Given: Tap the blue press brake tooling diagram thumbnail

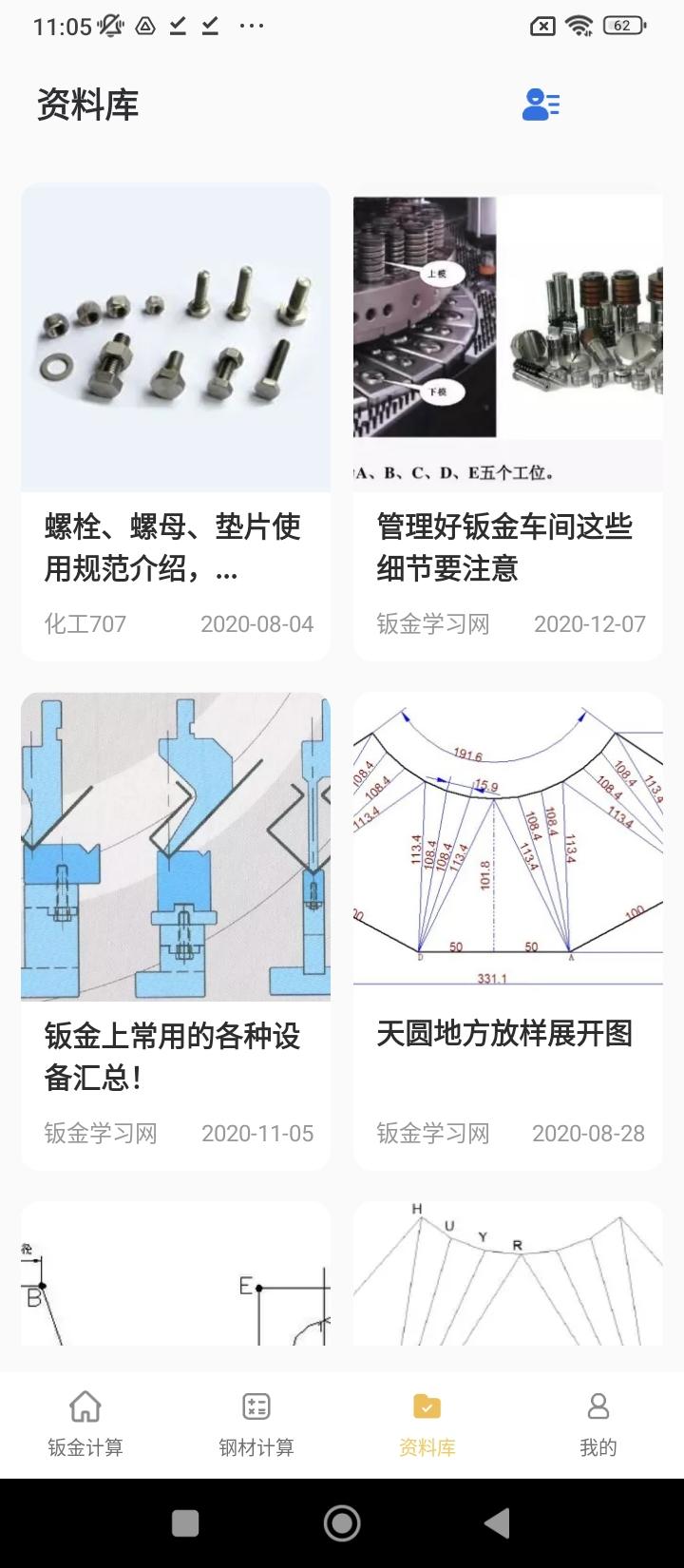Looking at the screenshot, I should (x=176, y=846).
